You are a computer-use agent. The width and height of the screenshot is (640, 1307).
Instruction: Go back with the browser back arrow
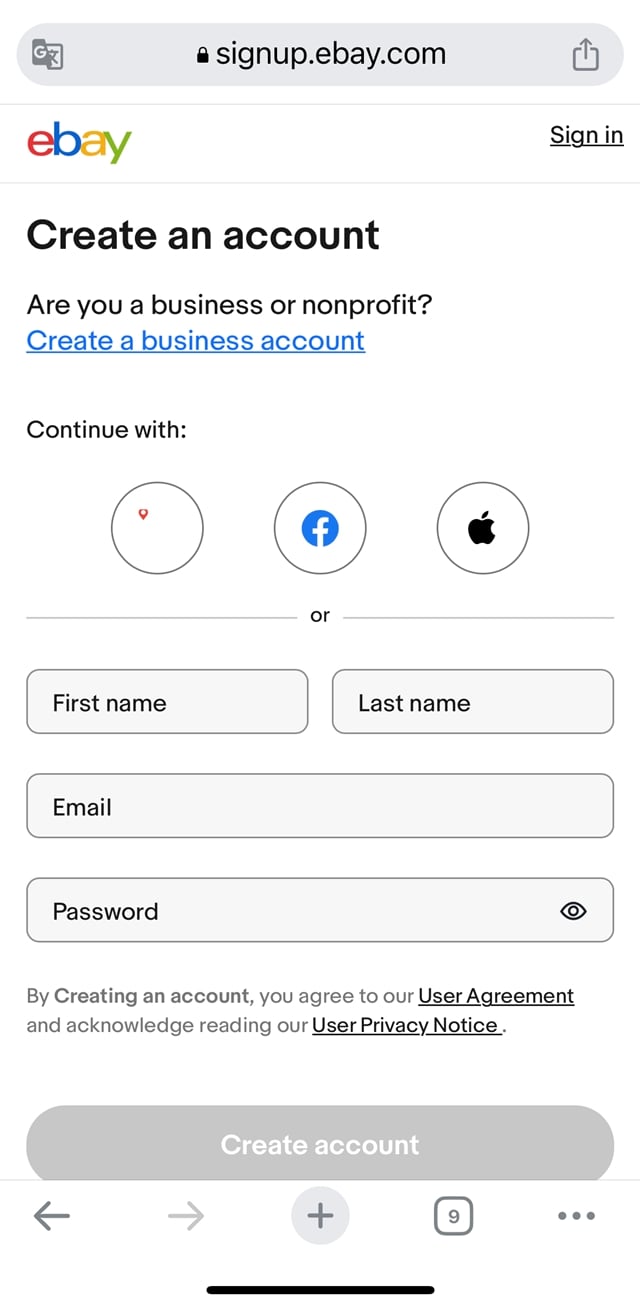(x=51, y=1216)
